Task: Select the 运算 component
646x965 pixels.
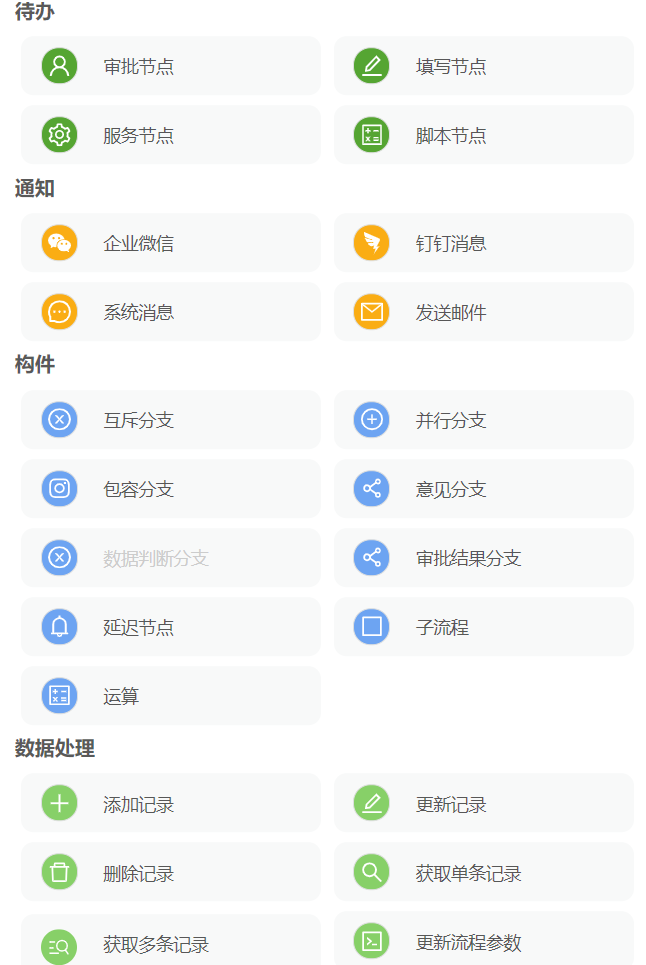Action: tap(170, 695)
